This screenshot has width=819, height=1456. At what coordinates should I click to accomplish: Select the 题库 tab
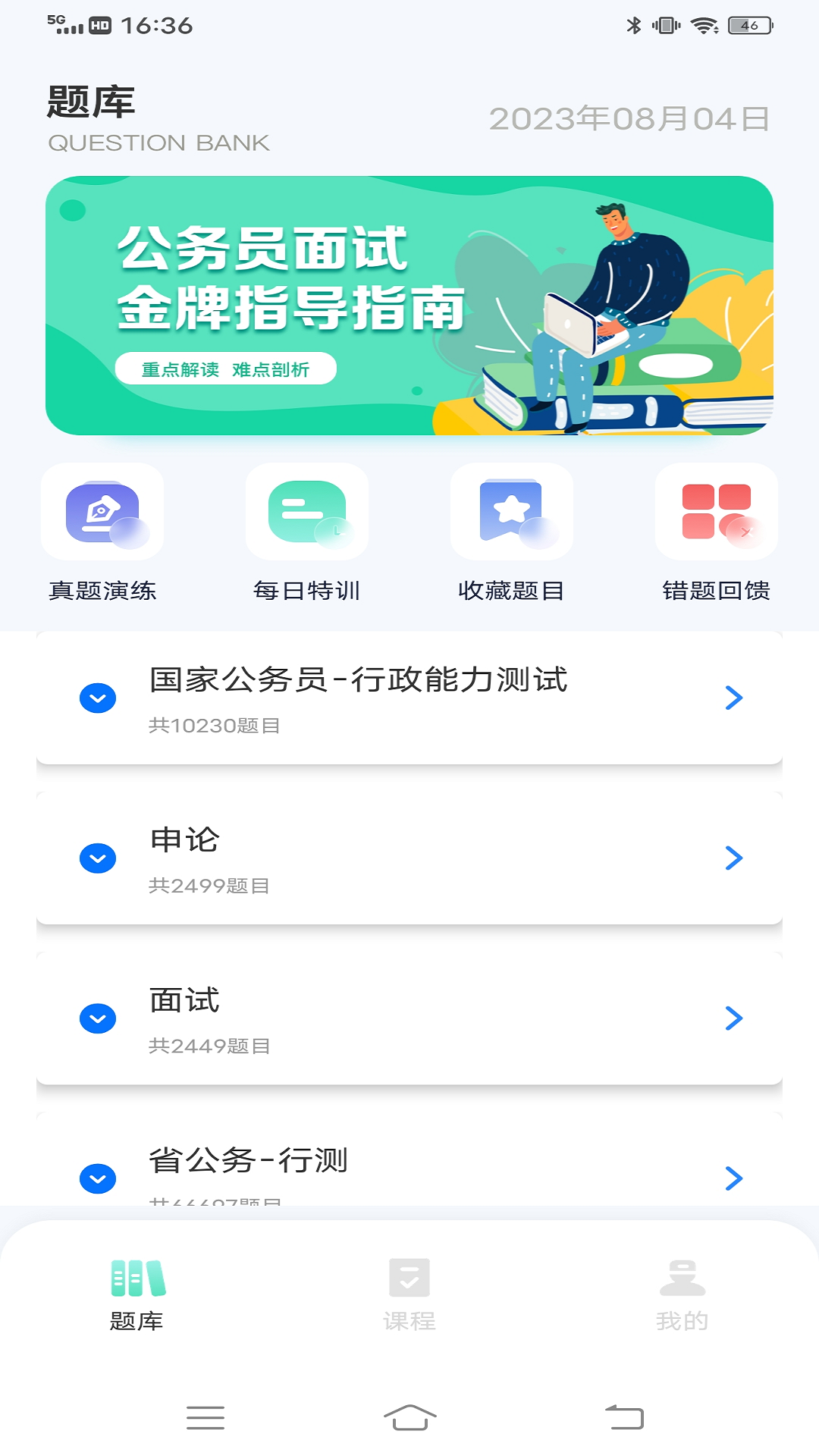tap(136, 1294)
